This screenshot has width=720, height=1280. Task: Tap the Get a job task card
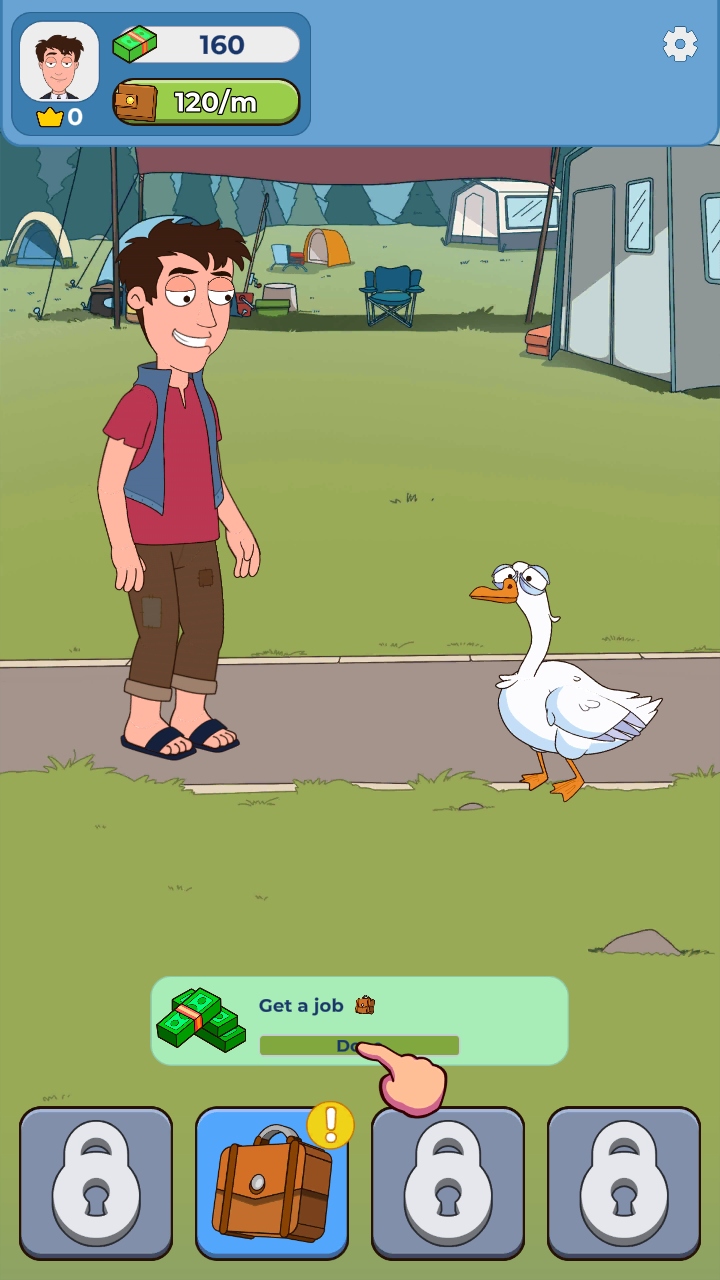tap(358, 1020)
